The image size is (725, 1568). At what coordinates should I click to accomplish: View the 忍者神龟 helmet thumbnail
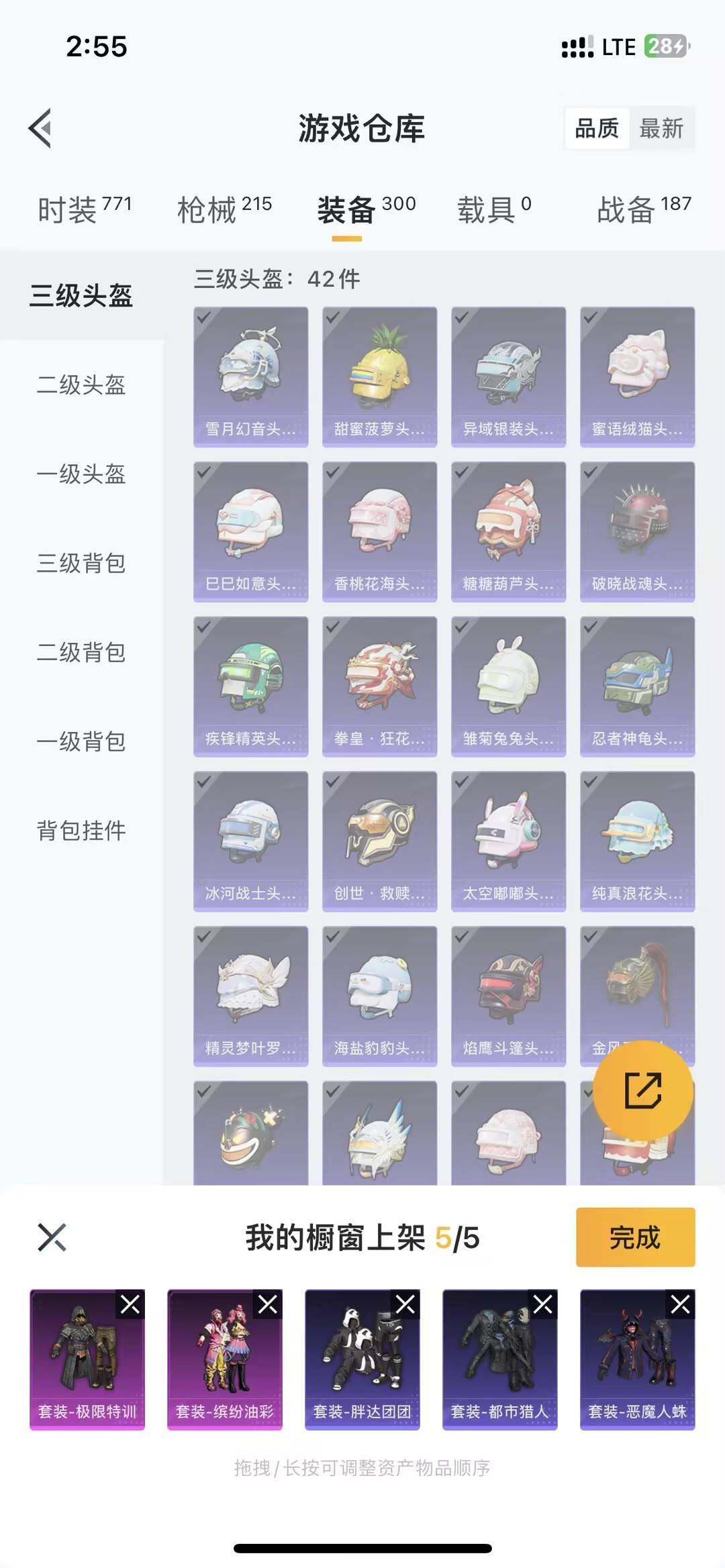click(x=636, y=684)
